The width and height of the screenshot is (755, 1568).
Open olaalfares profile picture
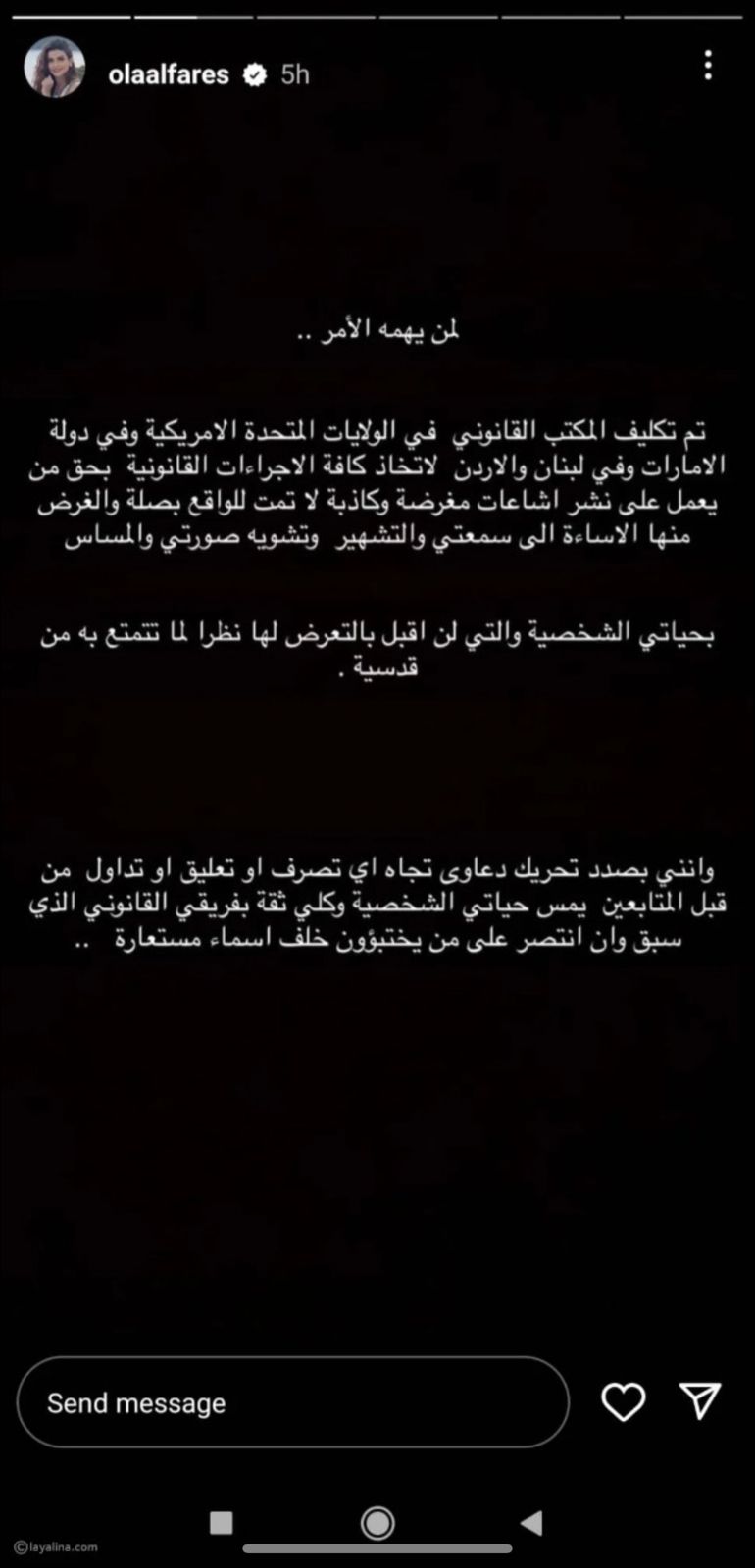[x=54, y=68]
